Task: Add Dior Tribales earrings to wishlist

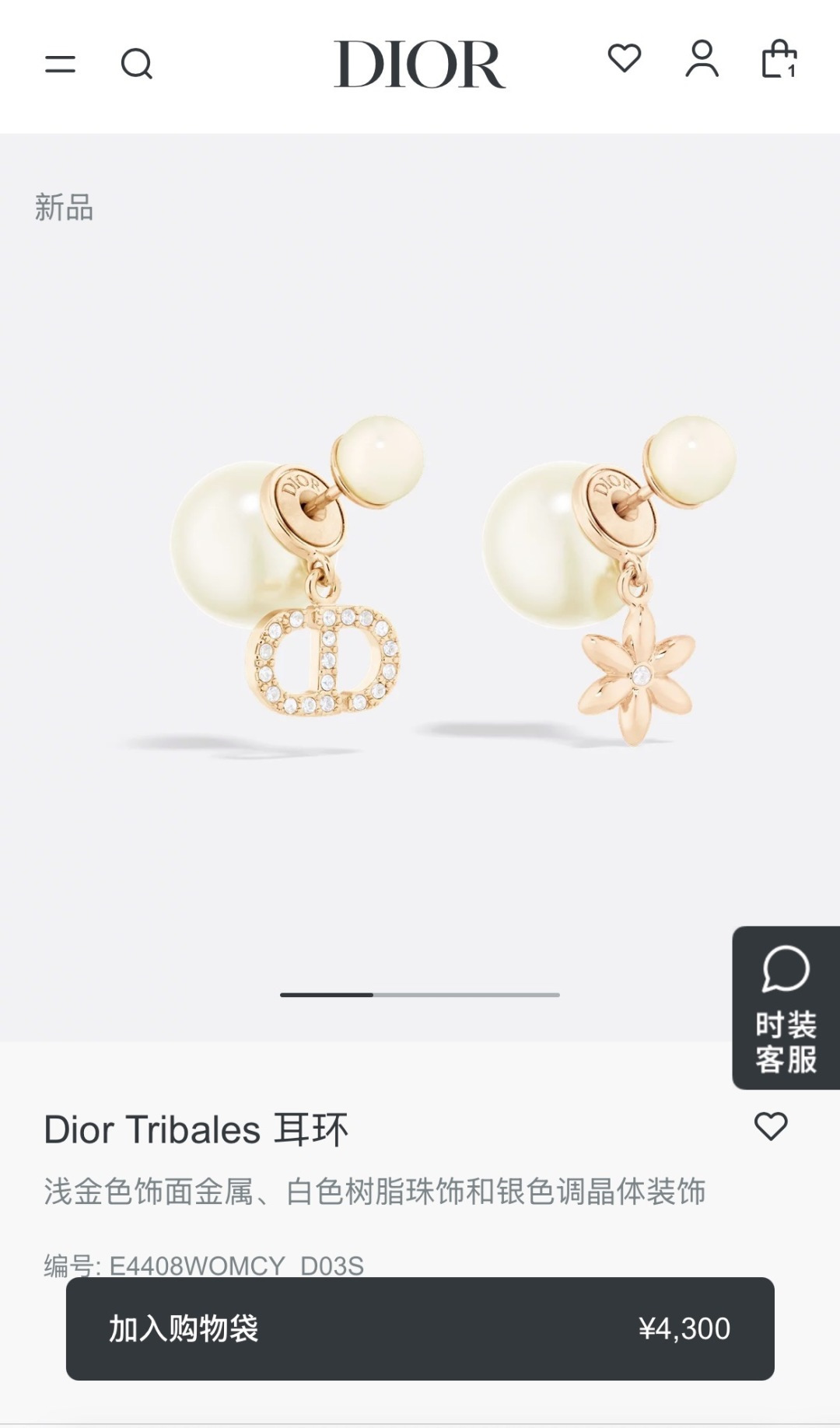Action: pos(771,1126)
